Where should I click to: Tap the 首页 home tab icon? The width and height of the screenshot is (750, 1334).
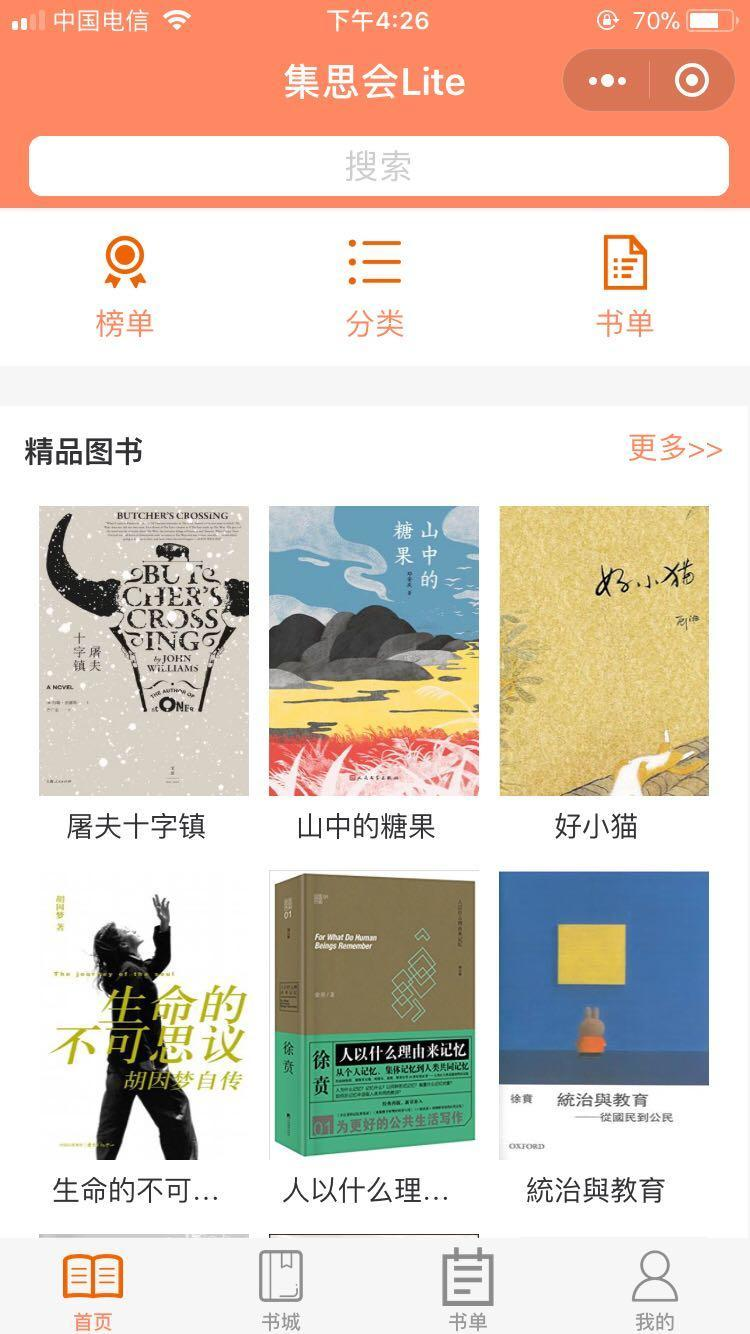coord(93,1277)
